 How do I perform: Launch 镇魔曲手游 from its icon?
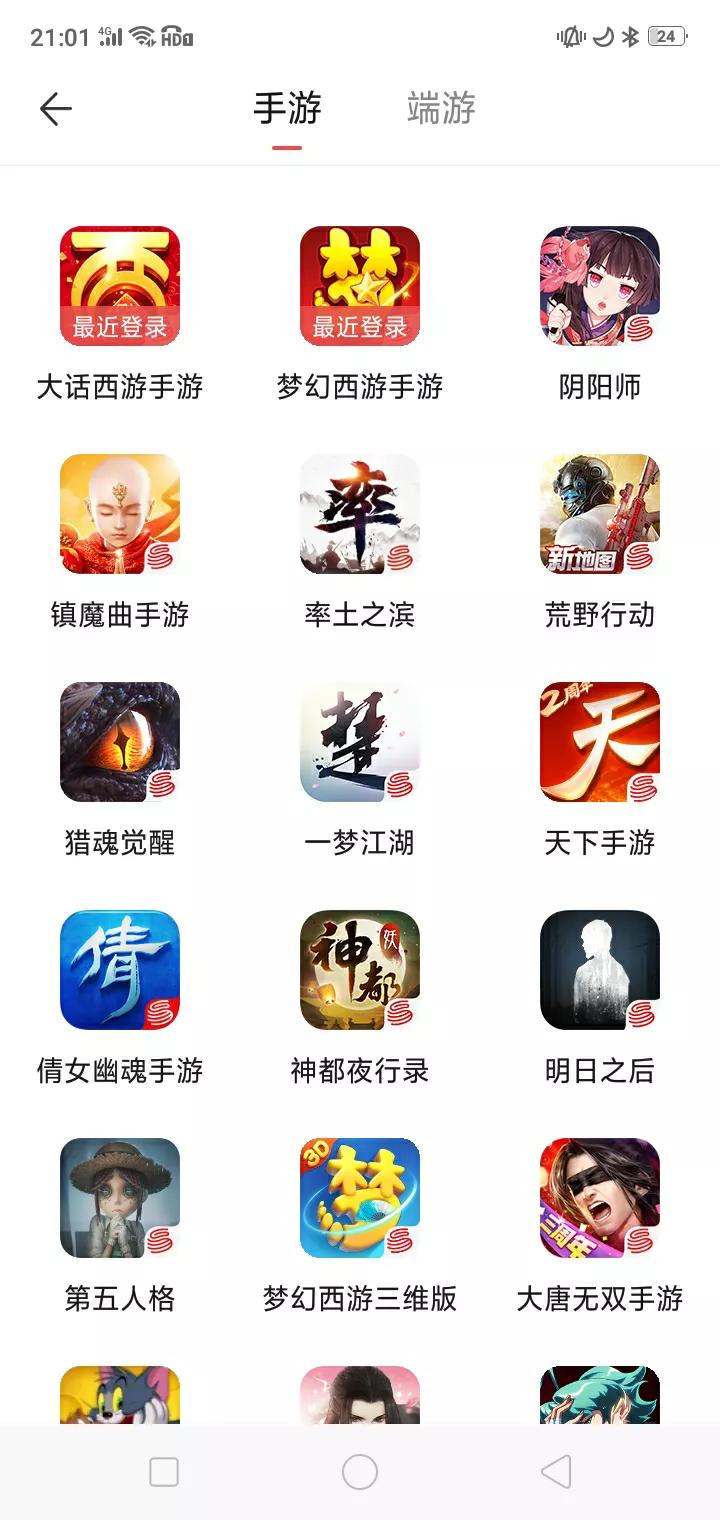(x=119, y=513)
